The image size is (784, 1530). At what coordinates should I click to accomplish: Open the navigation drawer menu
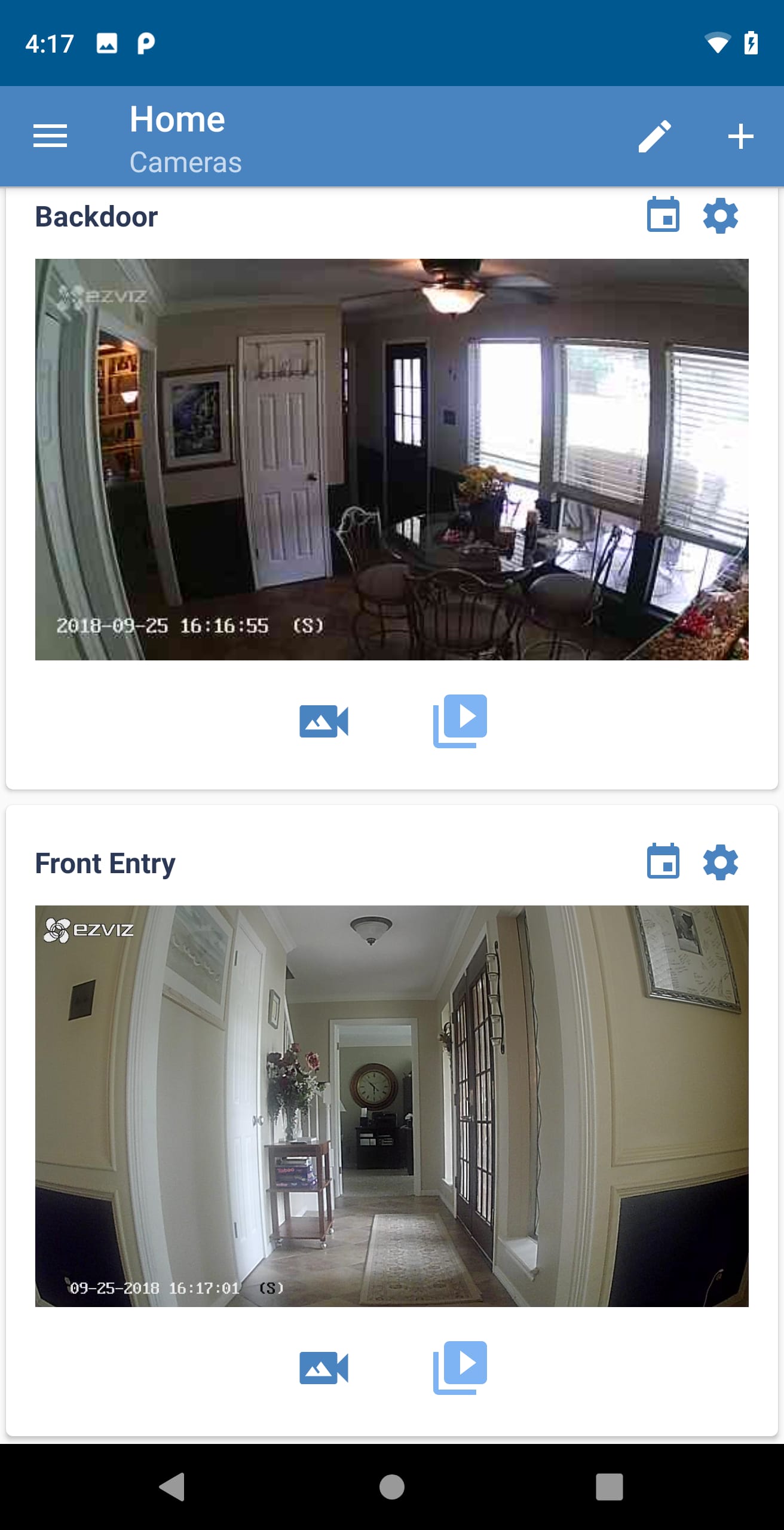point(50,136)
